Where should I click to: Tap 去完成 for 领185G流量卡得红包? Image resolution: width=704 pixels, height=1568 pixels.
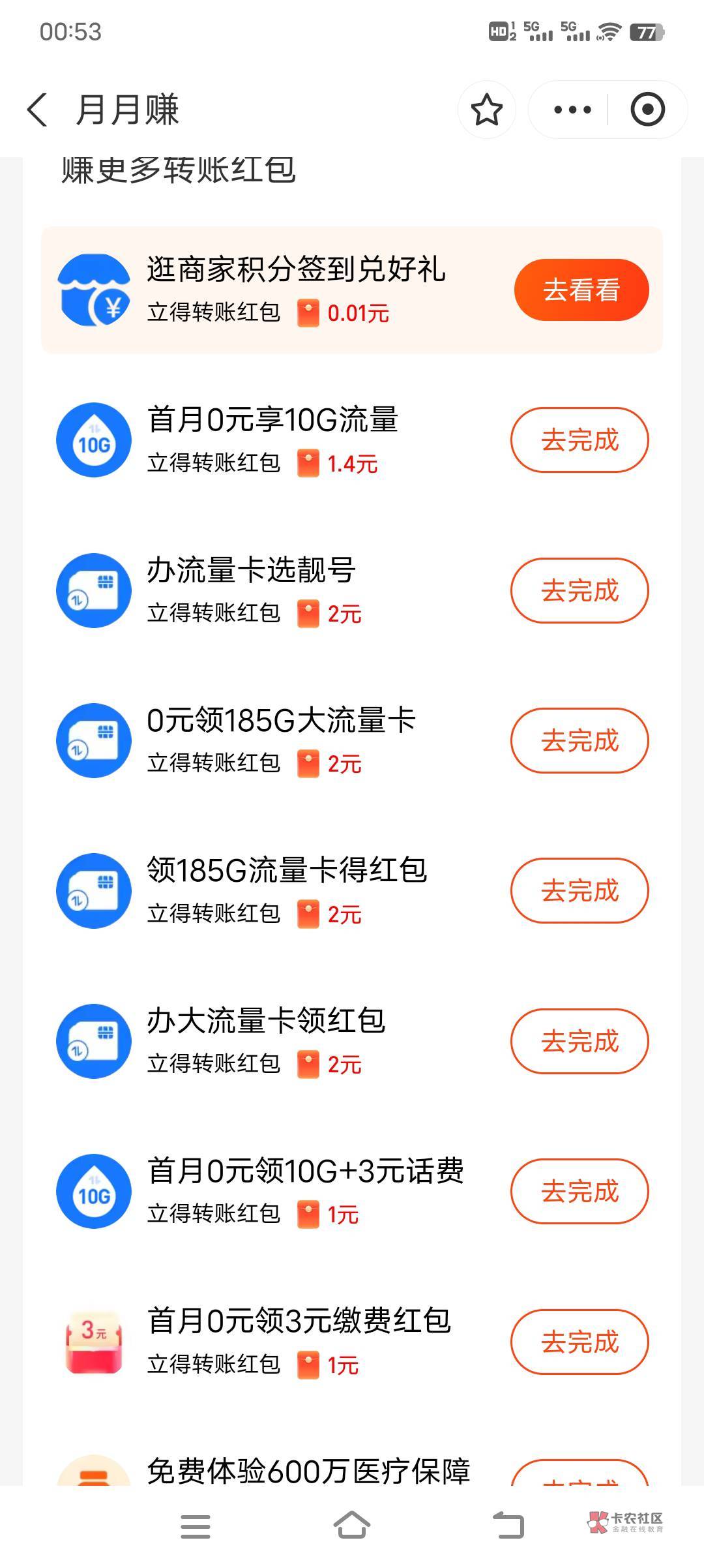[579, 891]
